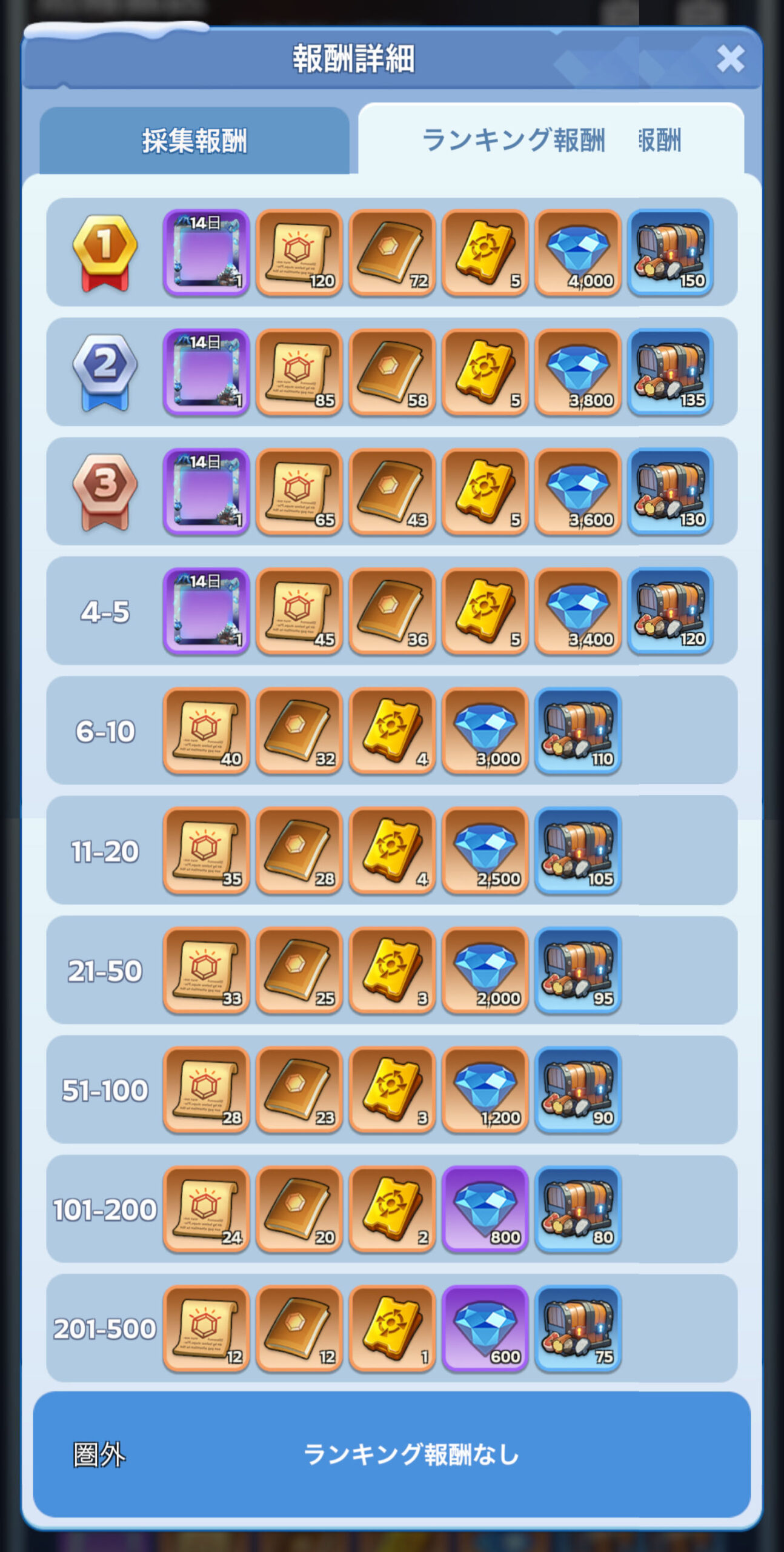View the 3,600 gems reward for rank 3
Viewport: 784px width, 1552px height.
(x=578, y=491)
